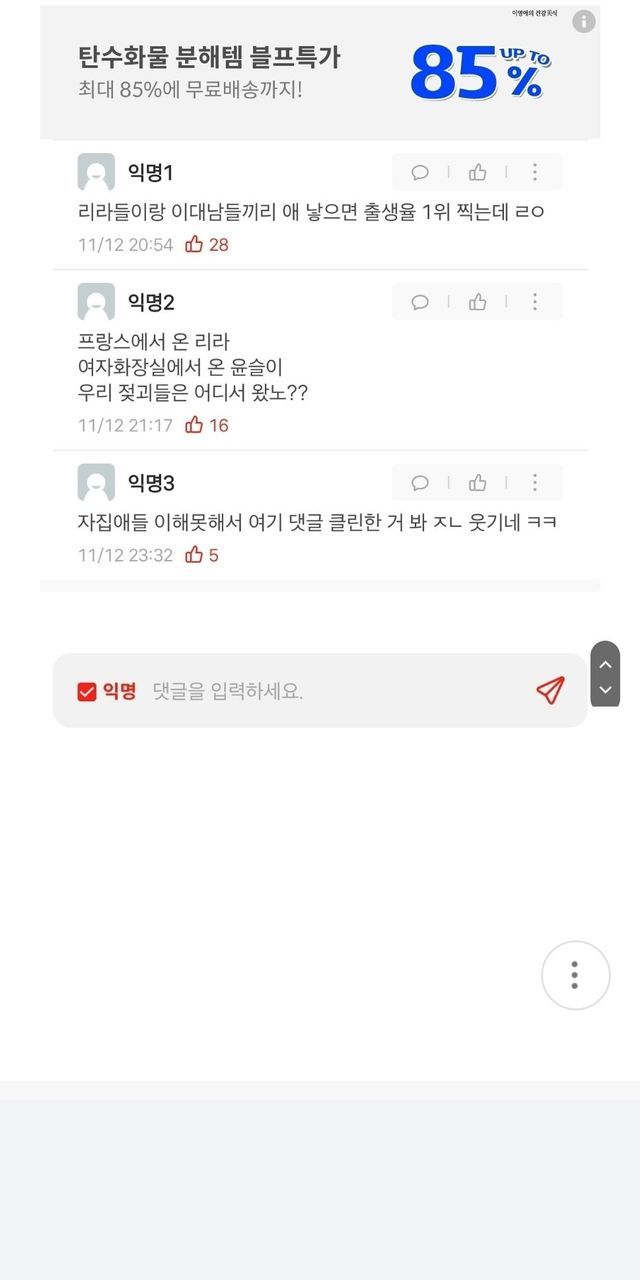Like 익명2's comment

(478, 302)
